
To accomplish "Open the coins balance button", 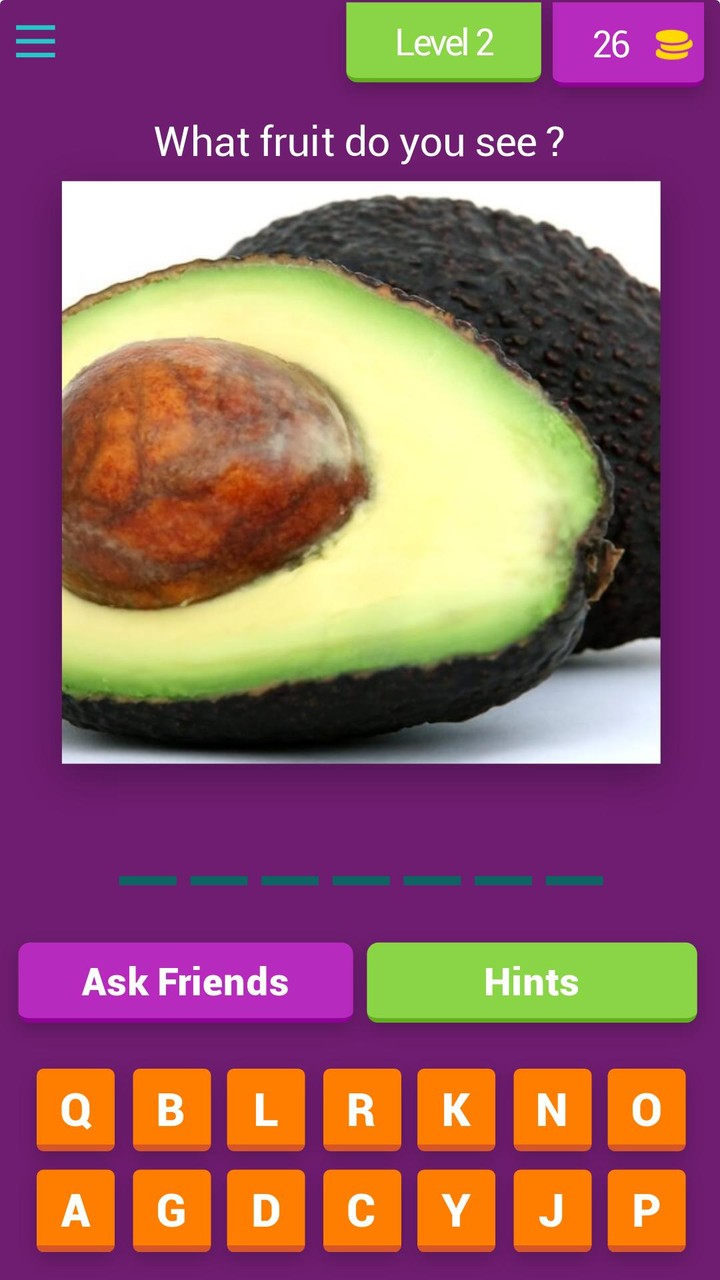I will [x=628, y=44].
